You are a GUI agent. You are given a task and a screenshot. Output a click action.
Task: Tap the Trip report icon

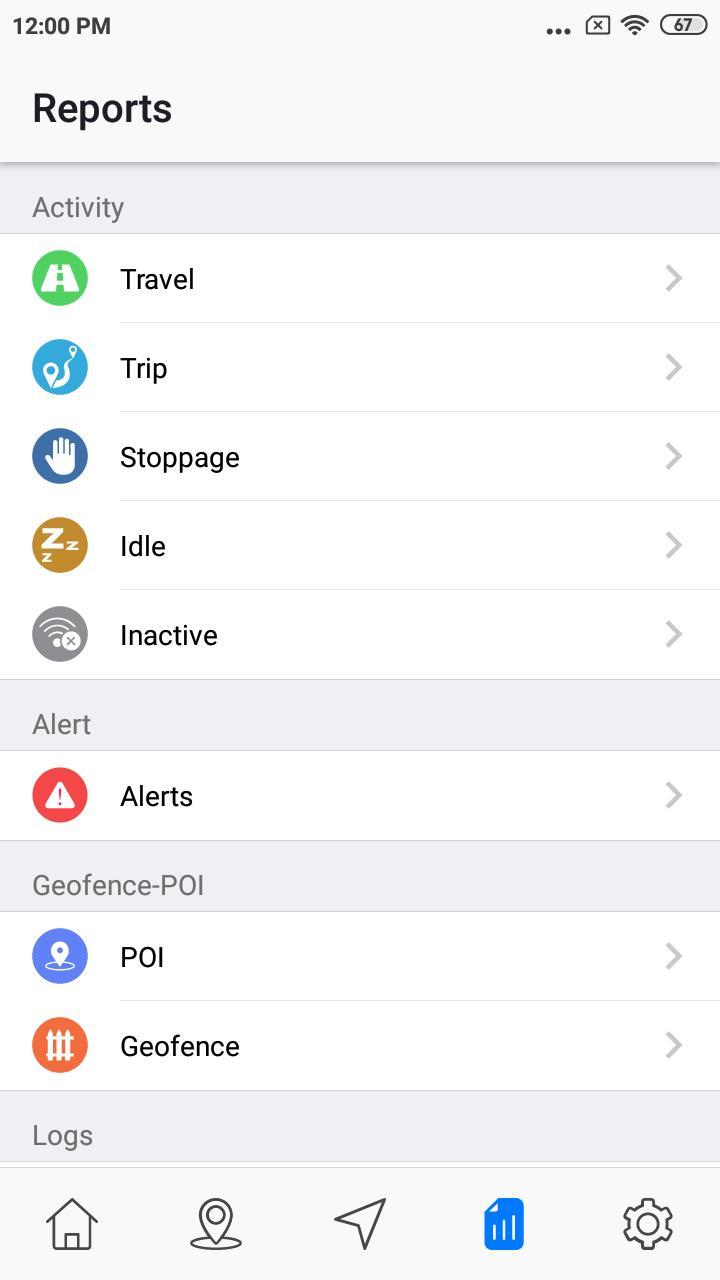point(60,367)
